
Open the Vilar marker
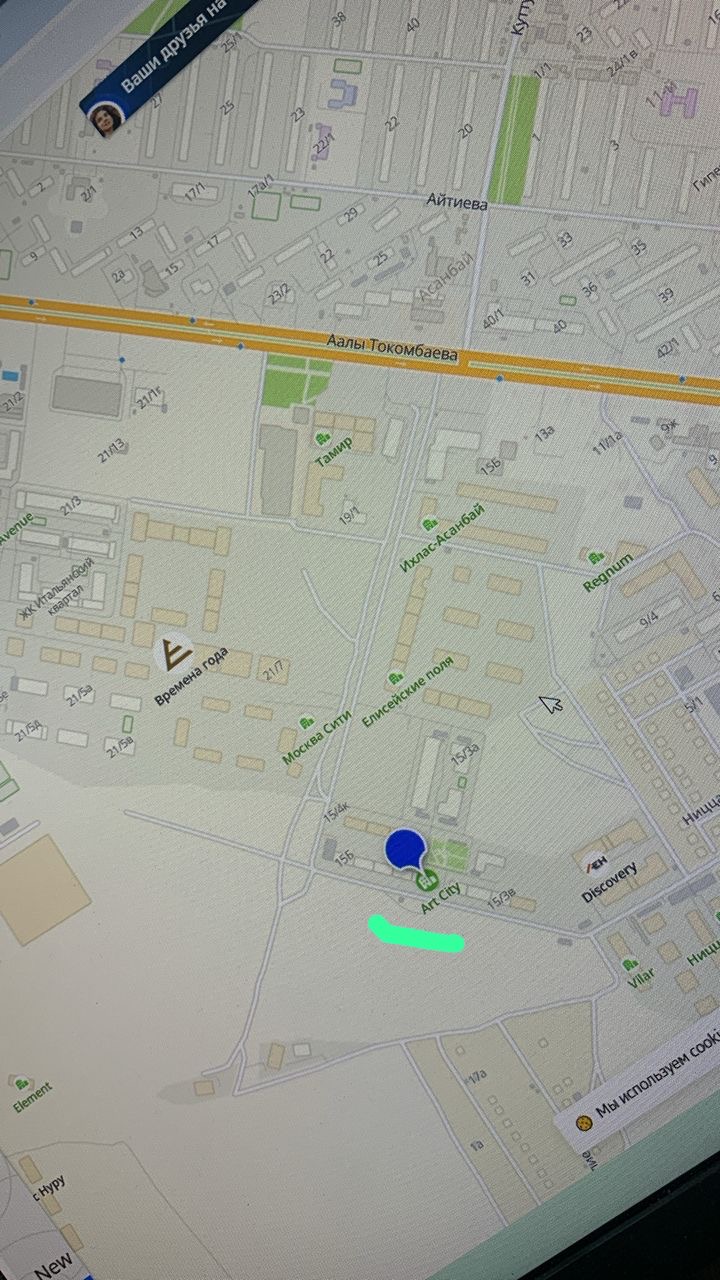pyautogui.click(x=630, y=964)
